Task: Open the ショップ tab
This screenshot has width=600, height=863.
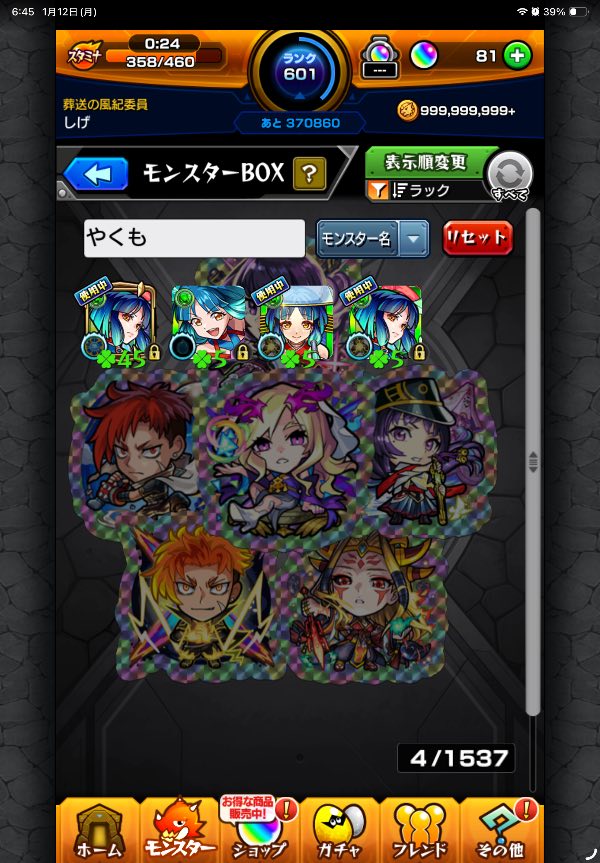Action: [258, 830]
